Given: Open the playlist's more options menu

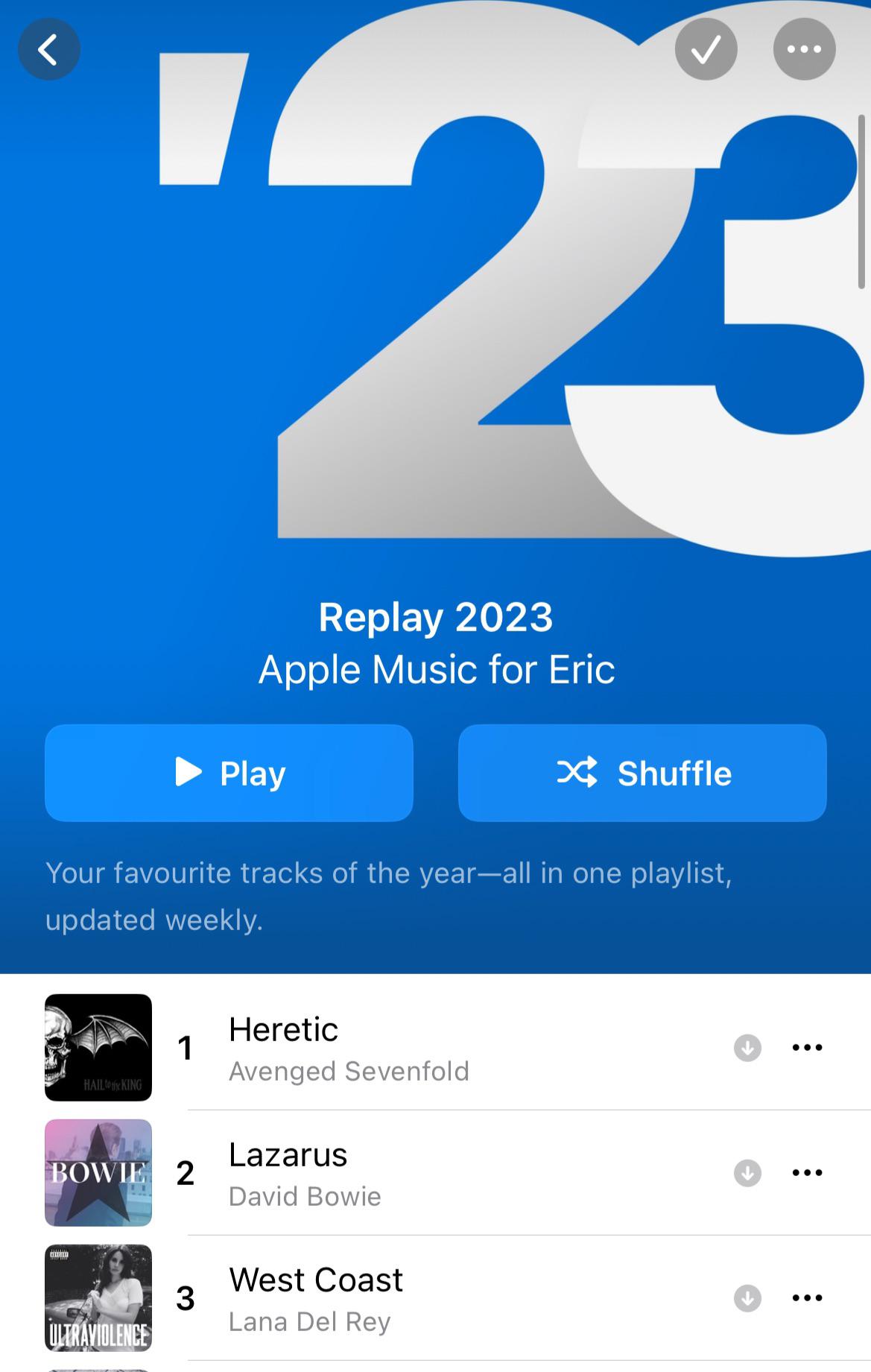Looking at the screenshot, I should [803, 49].
